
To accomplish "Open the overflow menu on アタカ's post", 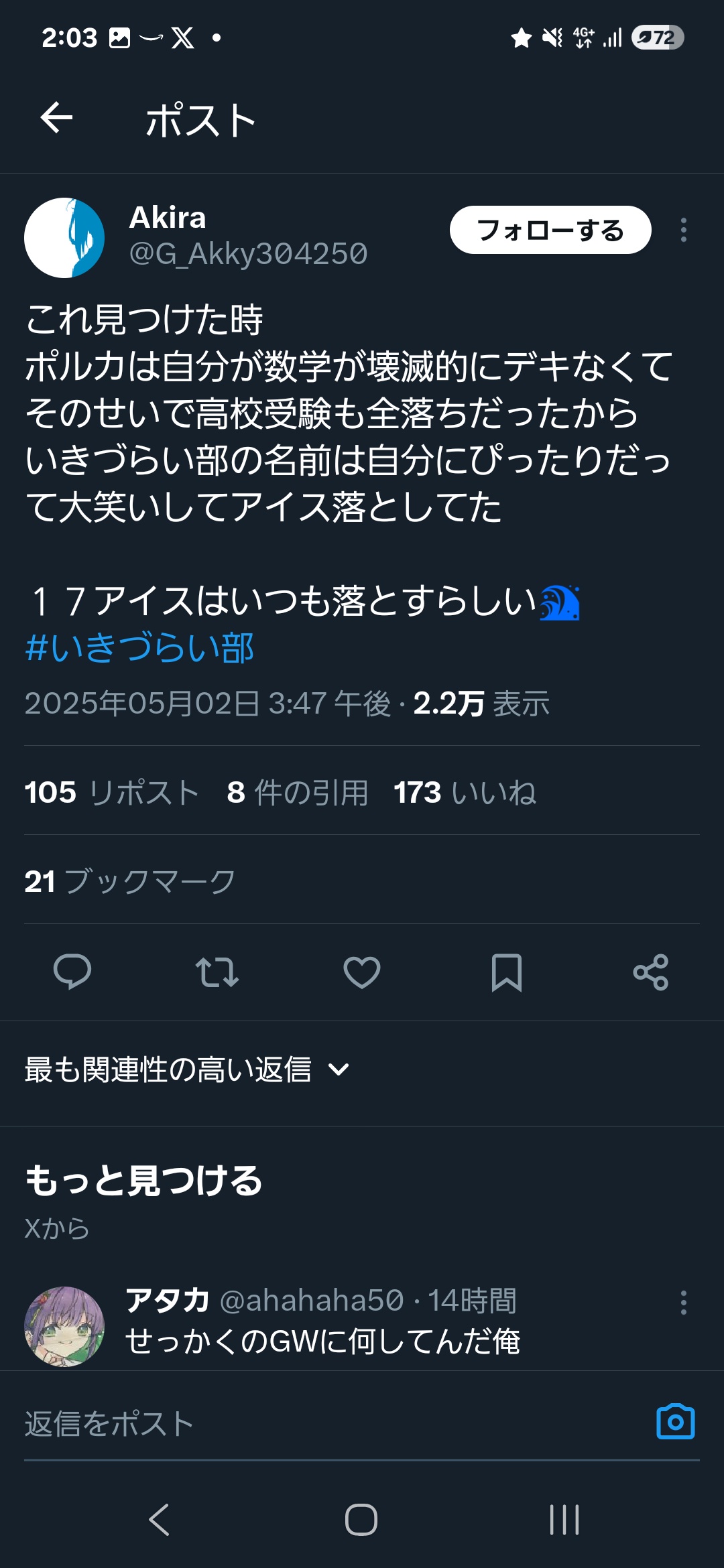I will (x=683, y=1303).
